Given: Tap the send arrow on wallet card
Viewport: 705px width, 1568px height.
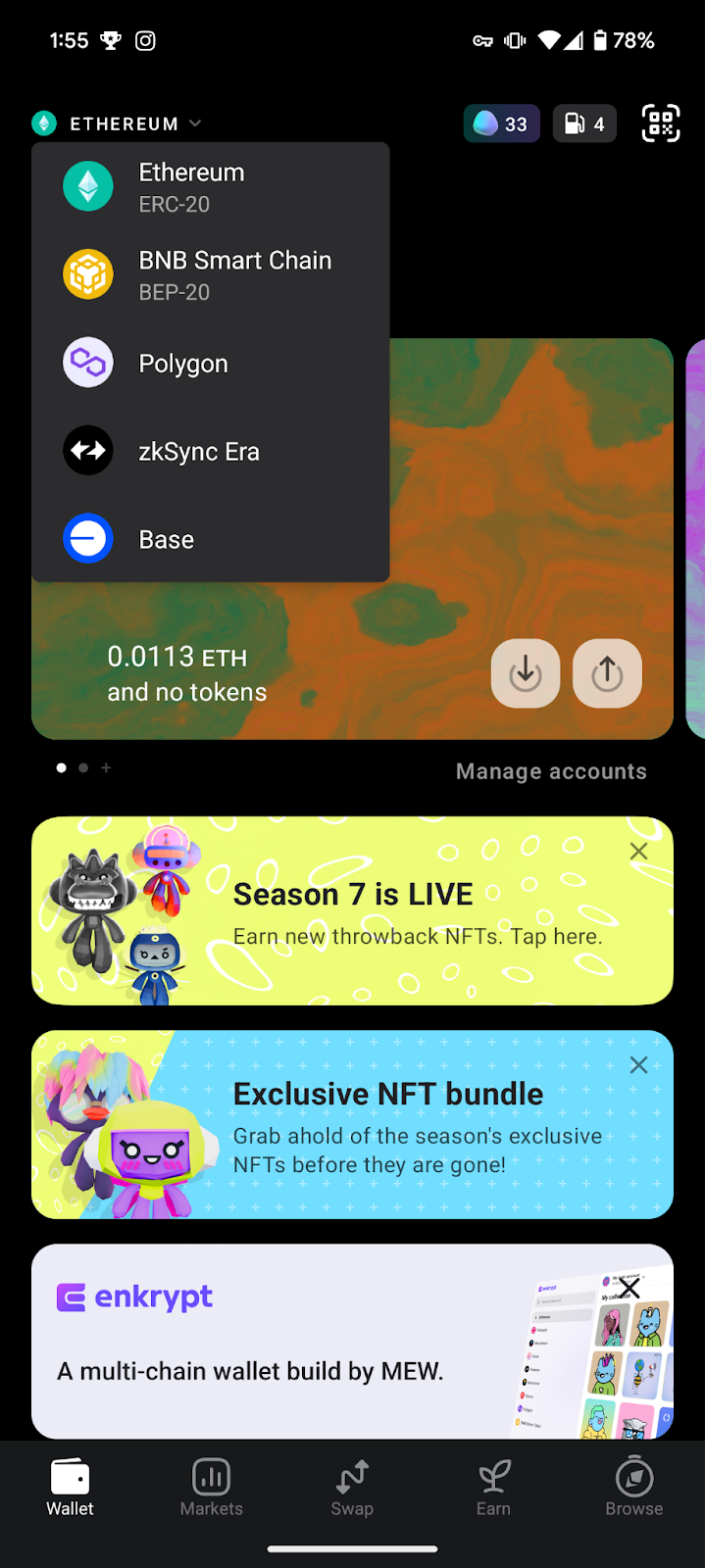Looking at the screenshot, I should [607, 673].
